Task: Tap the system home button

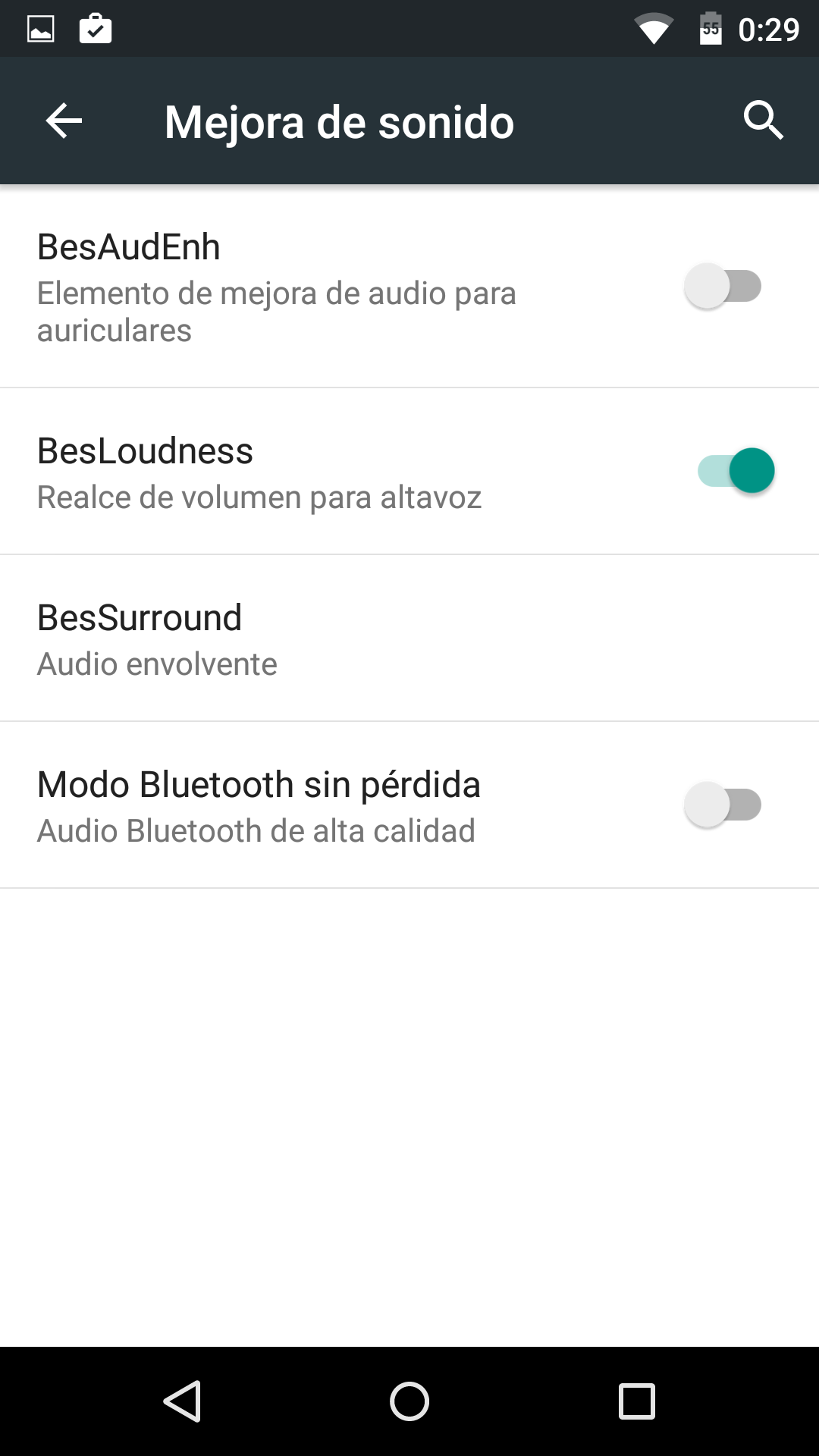Action: pos(409,1401)
